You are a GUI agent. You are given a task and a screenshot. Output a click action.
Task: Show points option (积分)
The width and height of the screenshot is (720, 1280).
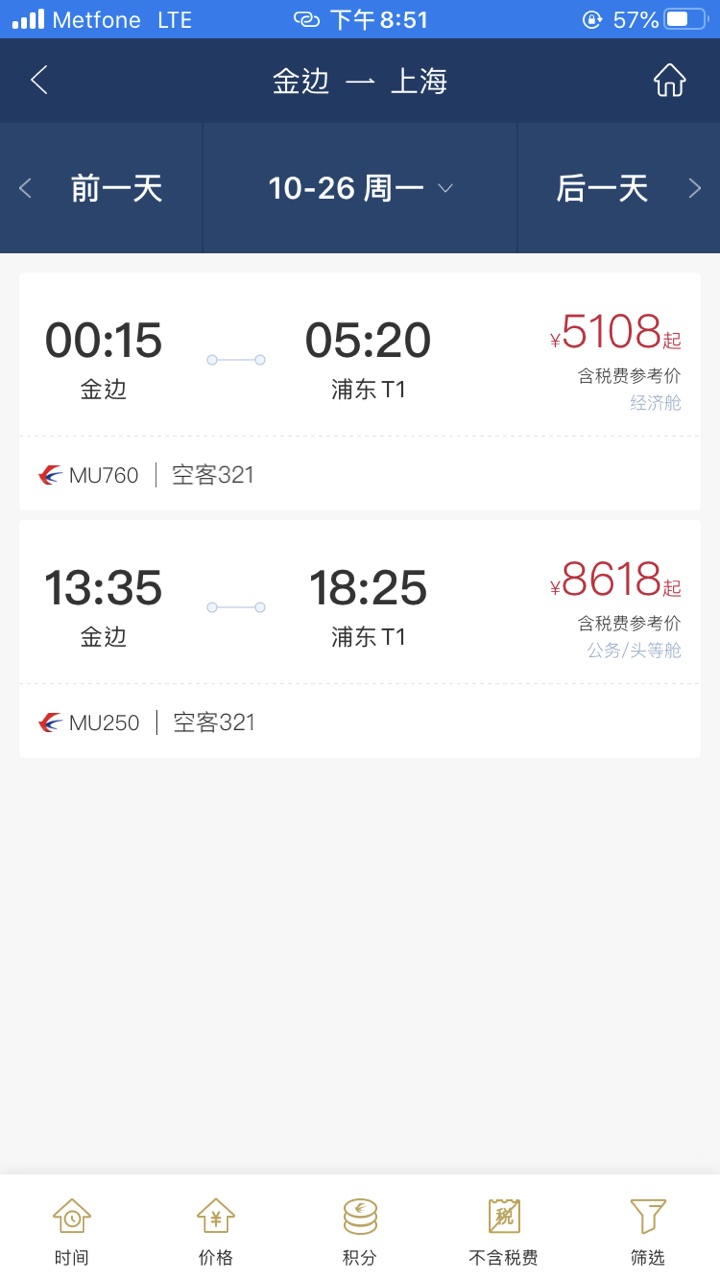pos(360,1231)
